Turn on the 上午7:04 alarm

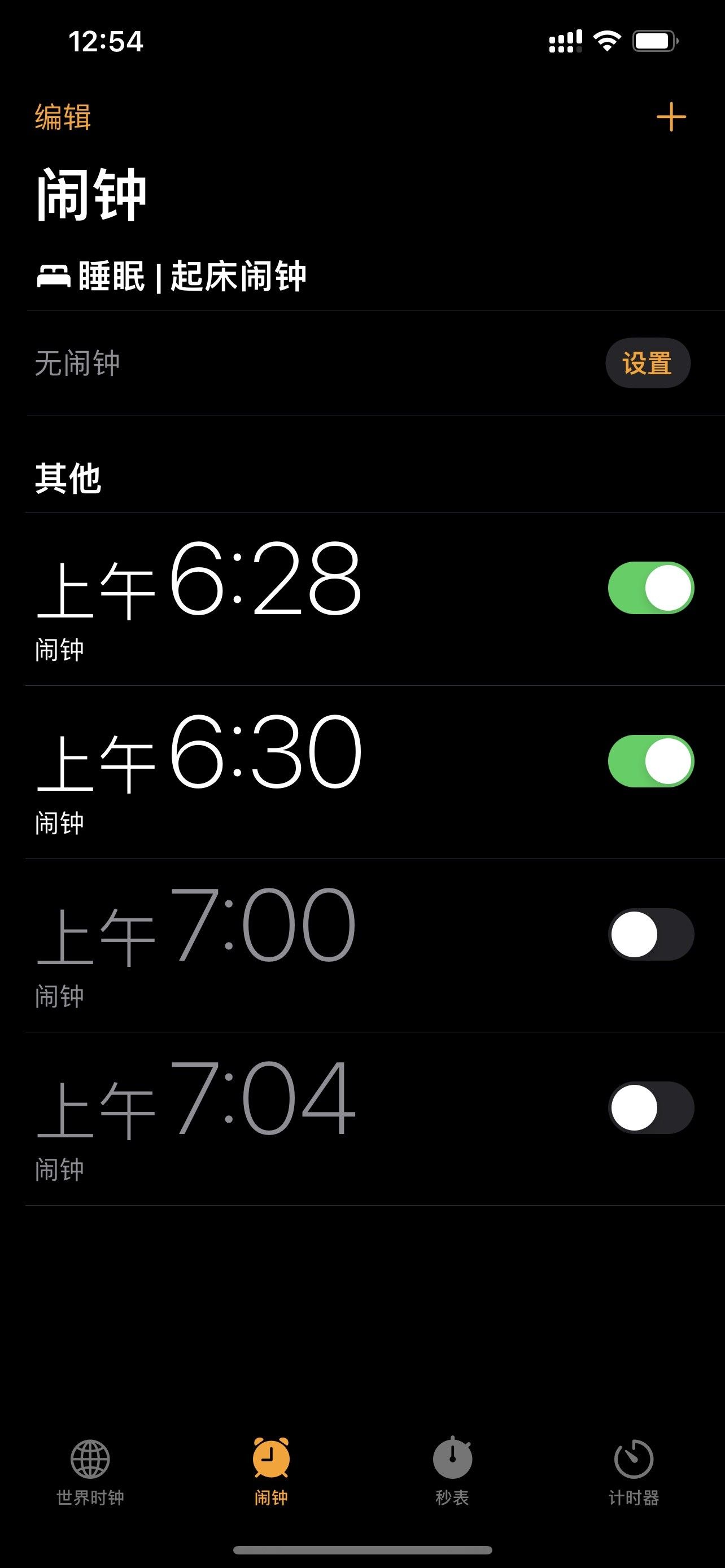[x=650, y=1107]
